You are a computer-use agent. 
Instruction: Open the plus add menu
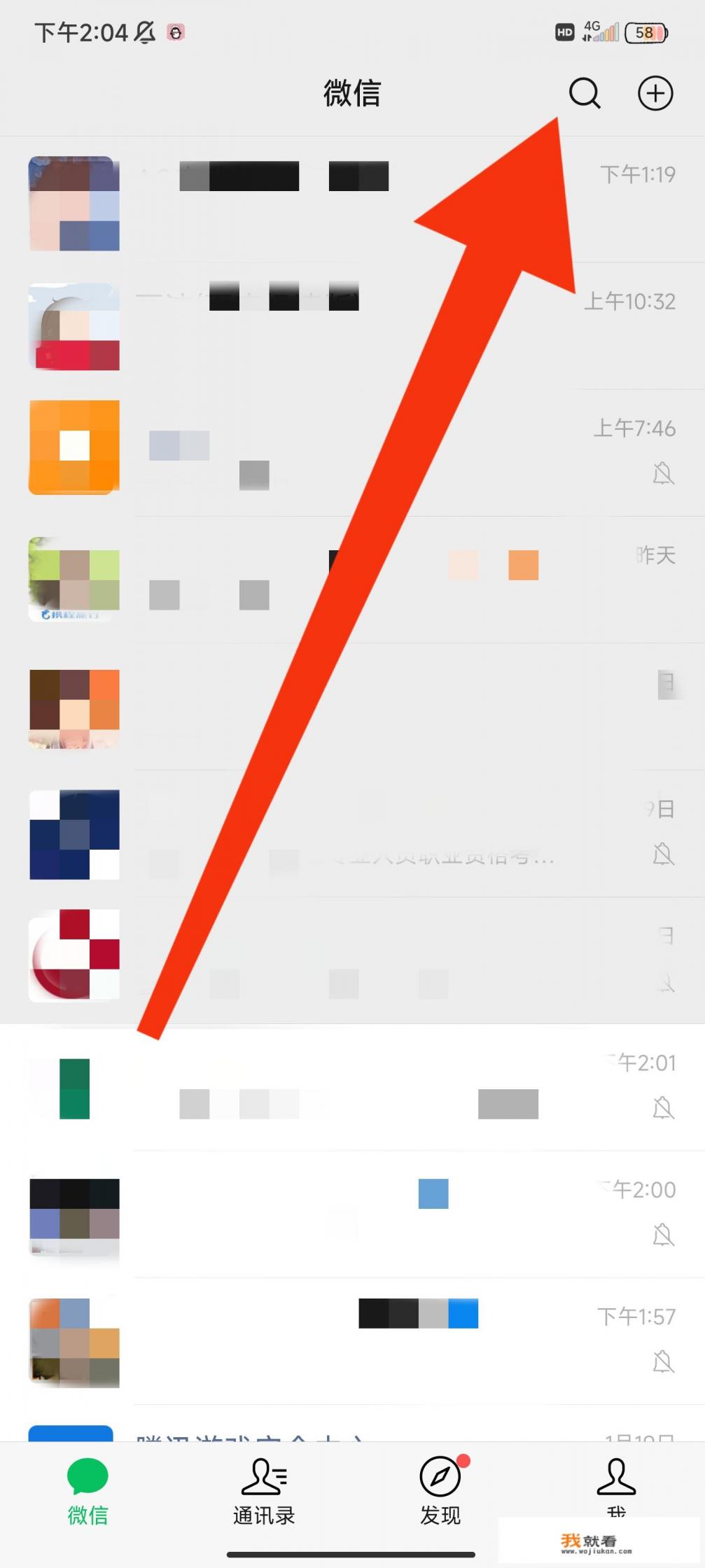click(x=655, y=93)
